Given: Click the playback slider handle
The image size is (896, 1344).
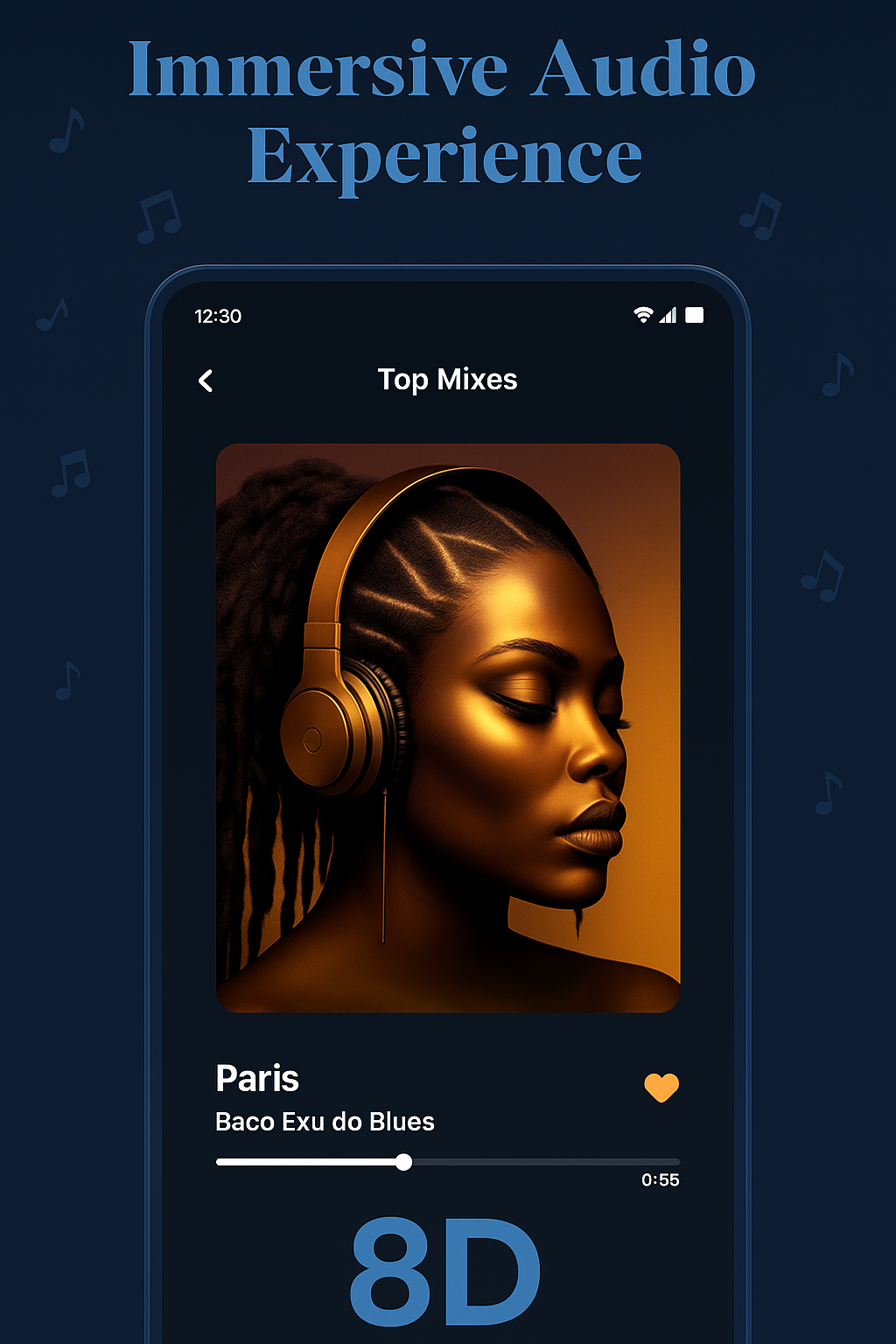Looking at the screenshot, I should click(405, 1162).
